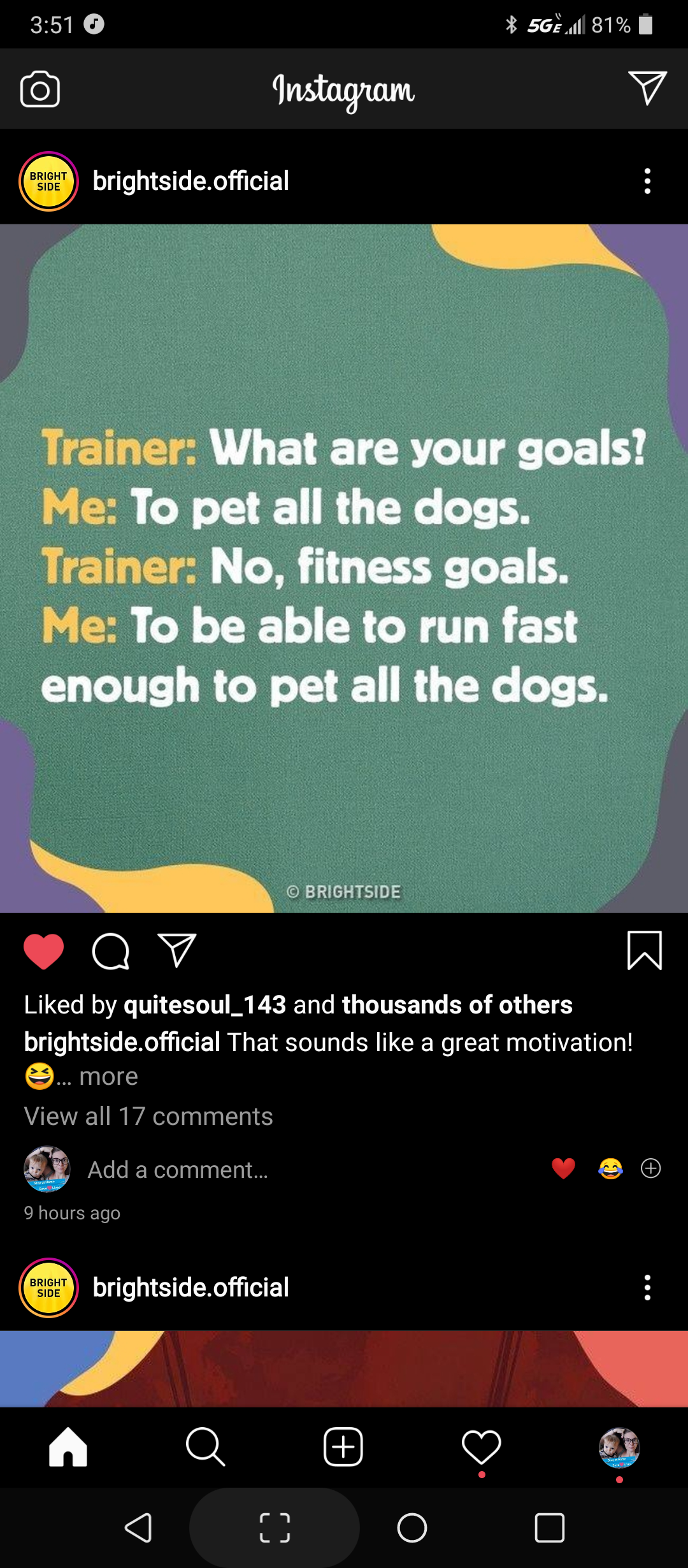This screenshot has height=1568, width=688.
Task: Share the post with the paper plane icon
Action: [176, 951]
